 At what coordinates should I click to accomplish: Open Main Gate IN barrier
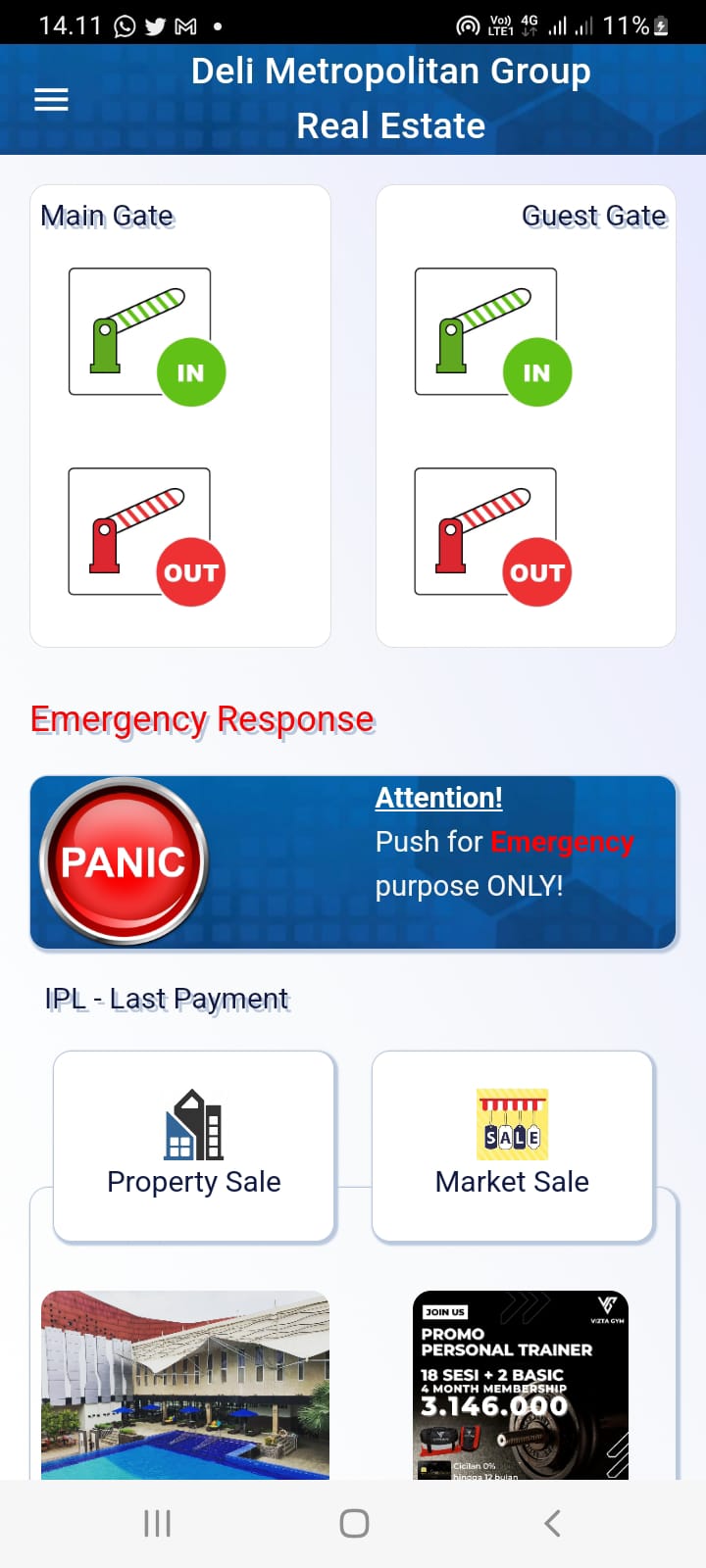145,335
